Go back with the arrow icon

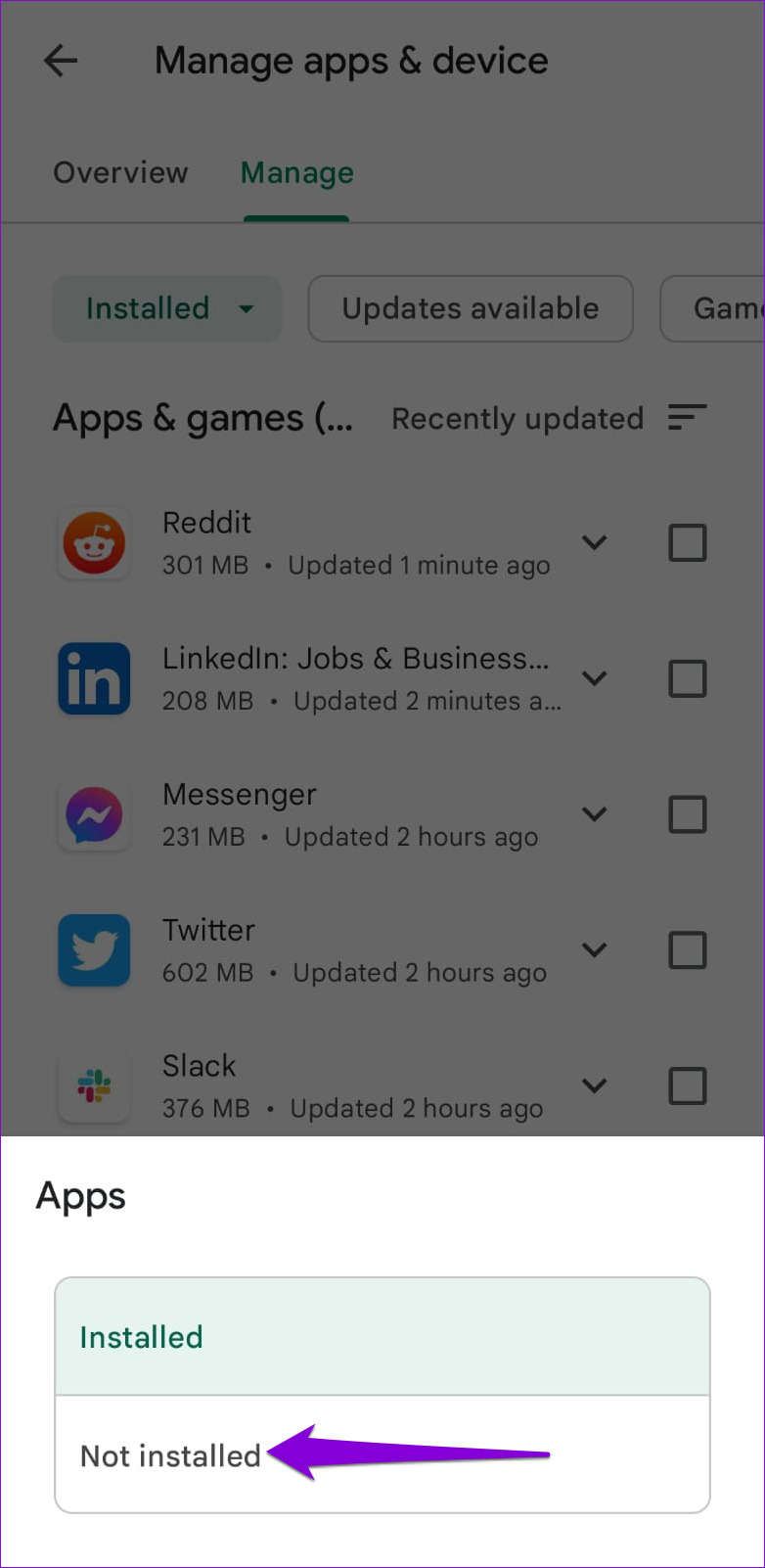pos(61,61)
